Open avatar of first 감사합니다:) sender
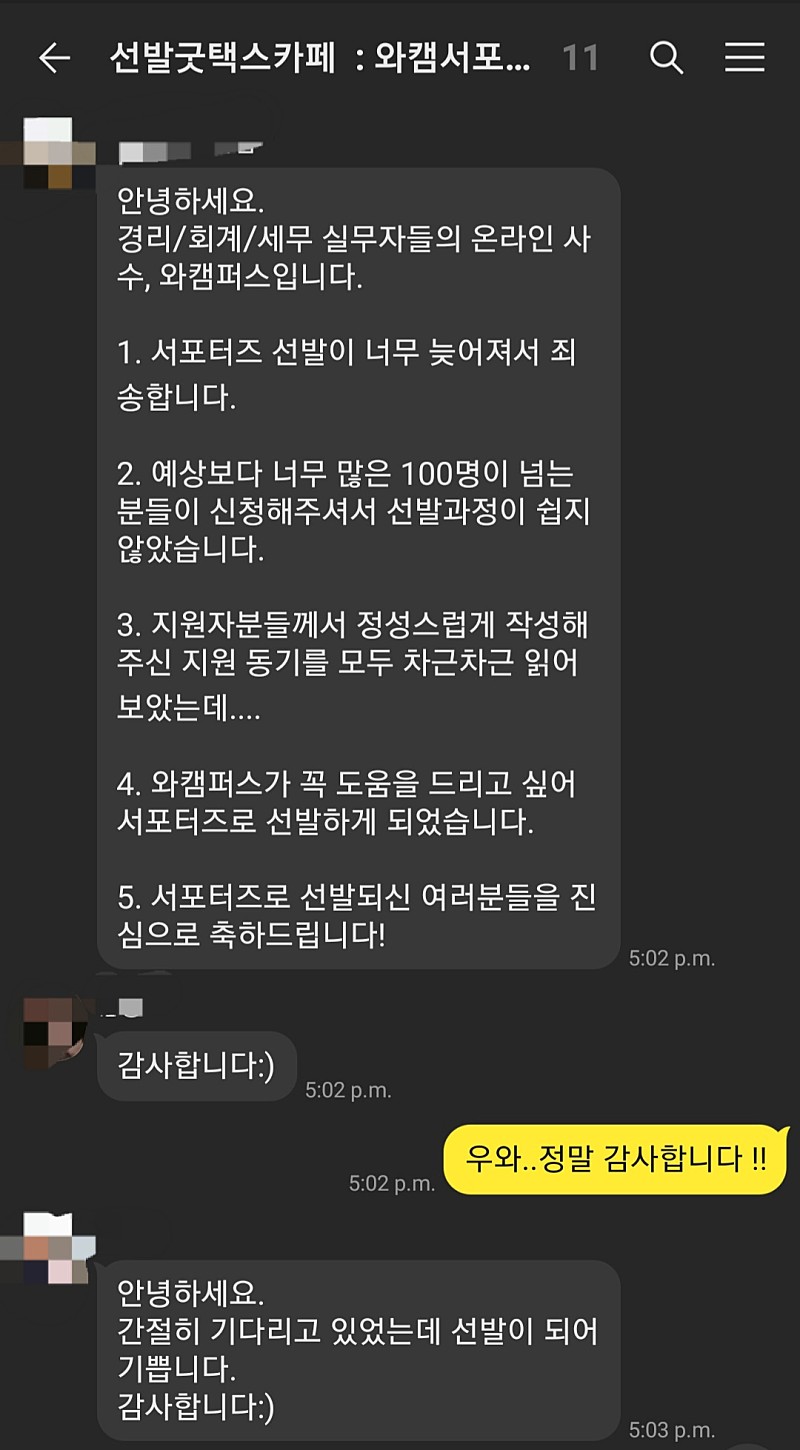Image resolution: width=800 pixels, height=1450 pixels. tap(52, 1031)
